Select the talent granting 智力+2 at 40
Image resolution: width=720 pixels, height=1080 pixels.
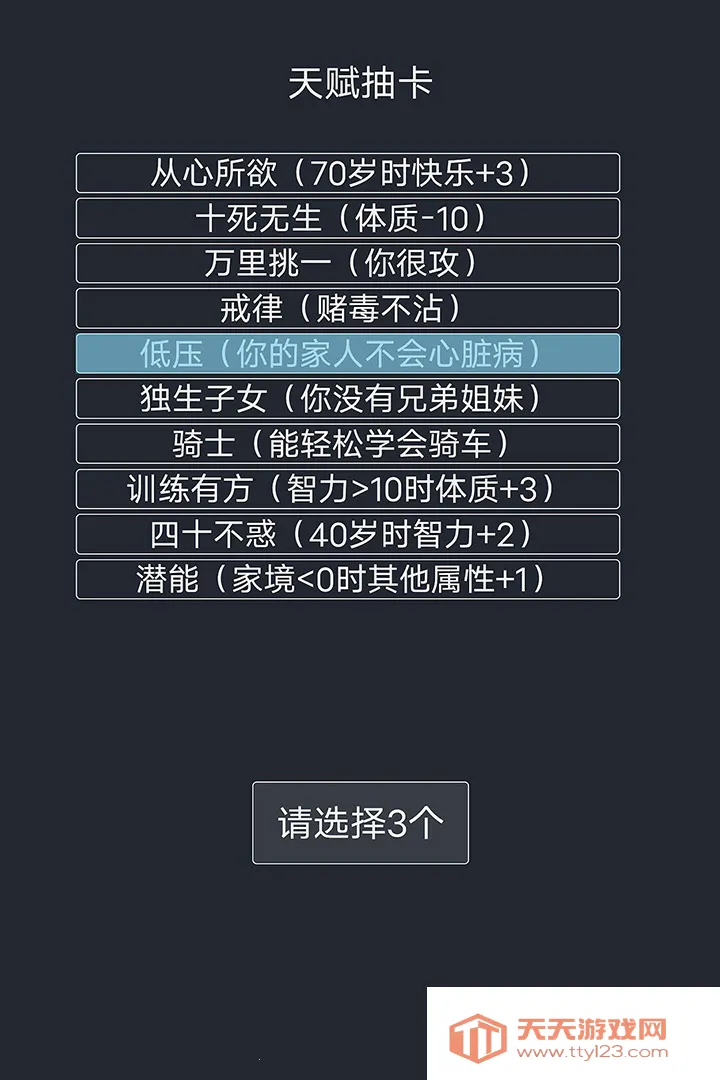point(348,533)
